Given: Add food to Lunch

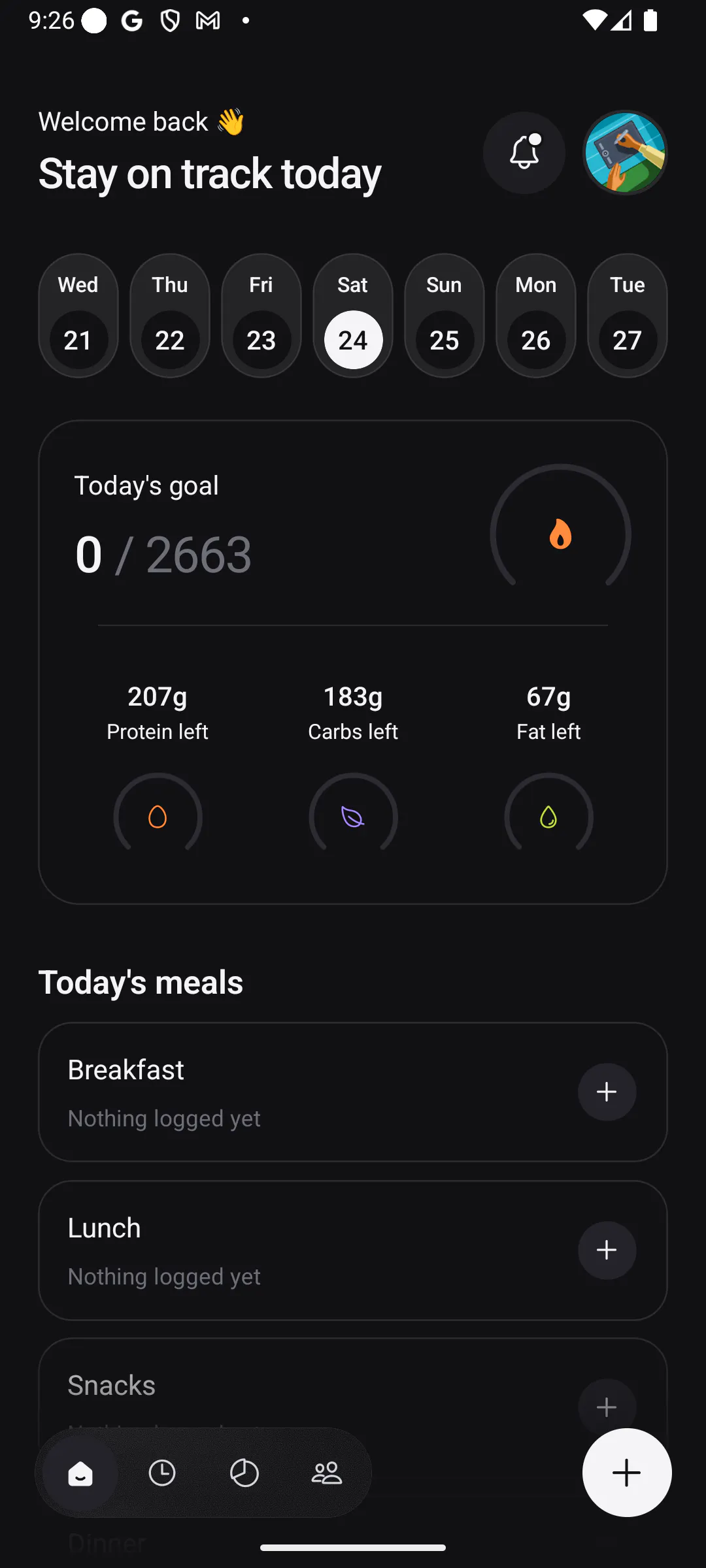Looking at the screenshot, I should (607, 1250).
